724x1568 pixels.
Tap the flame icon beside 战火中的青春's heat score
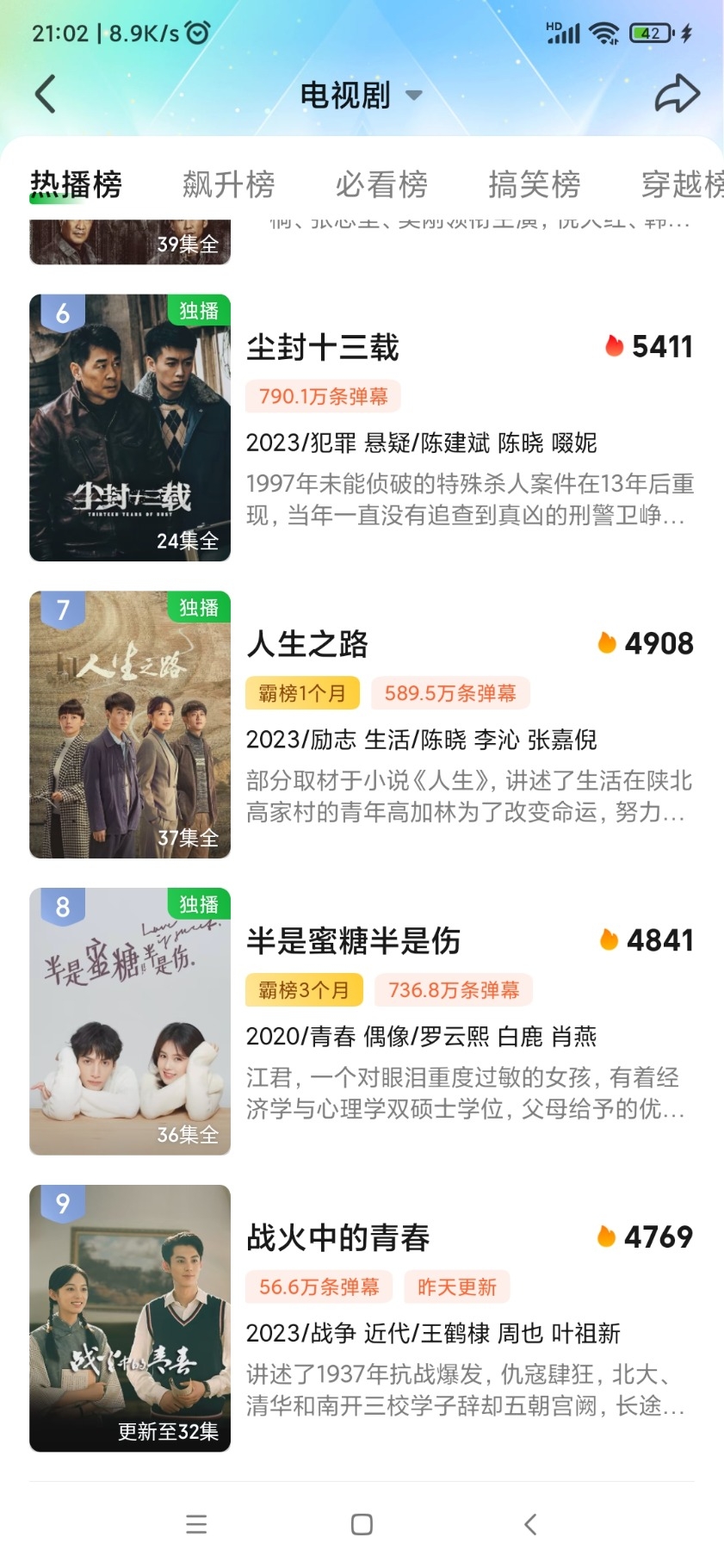coord(605,1237)
